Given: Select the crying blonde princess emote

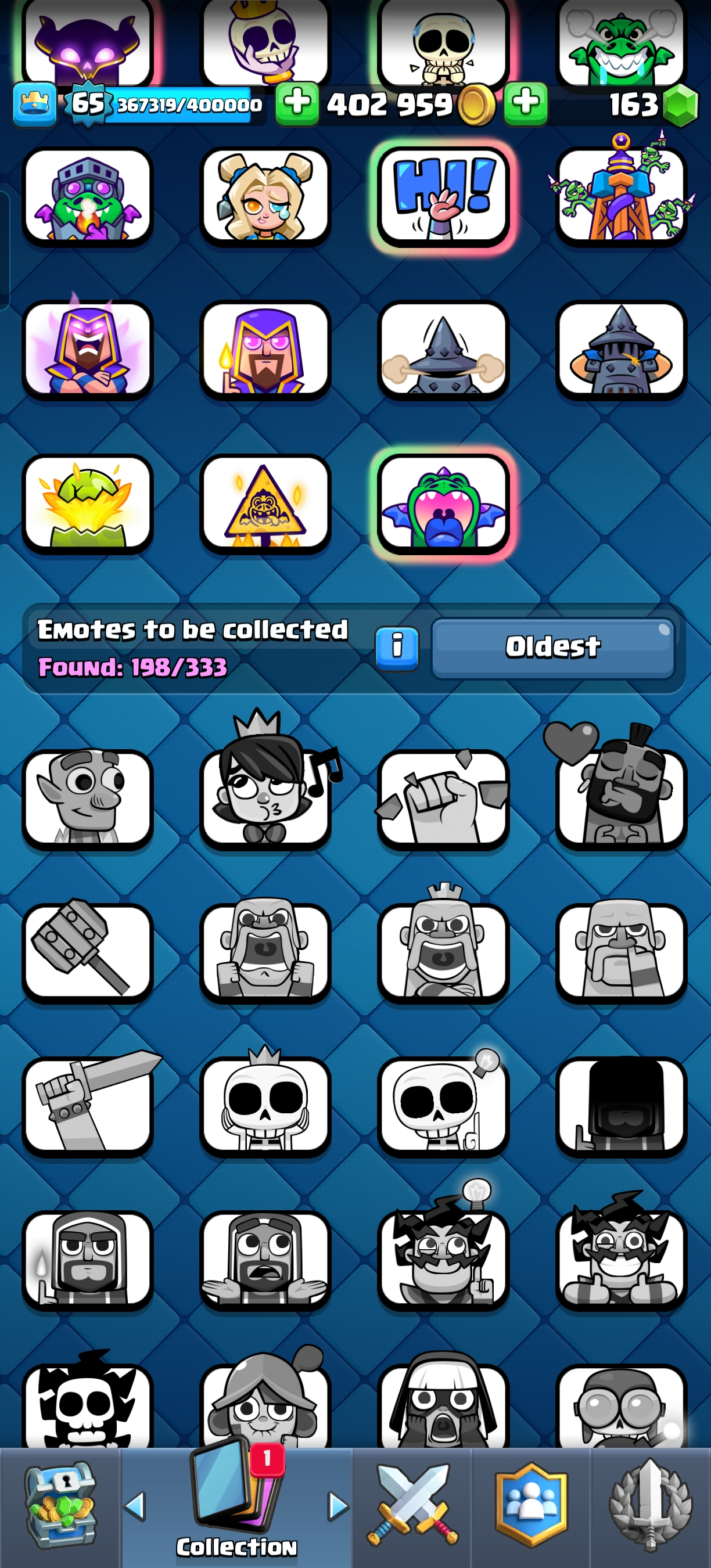Looking at the screenshot, I should click(x=265, y=196).
